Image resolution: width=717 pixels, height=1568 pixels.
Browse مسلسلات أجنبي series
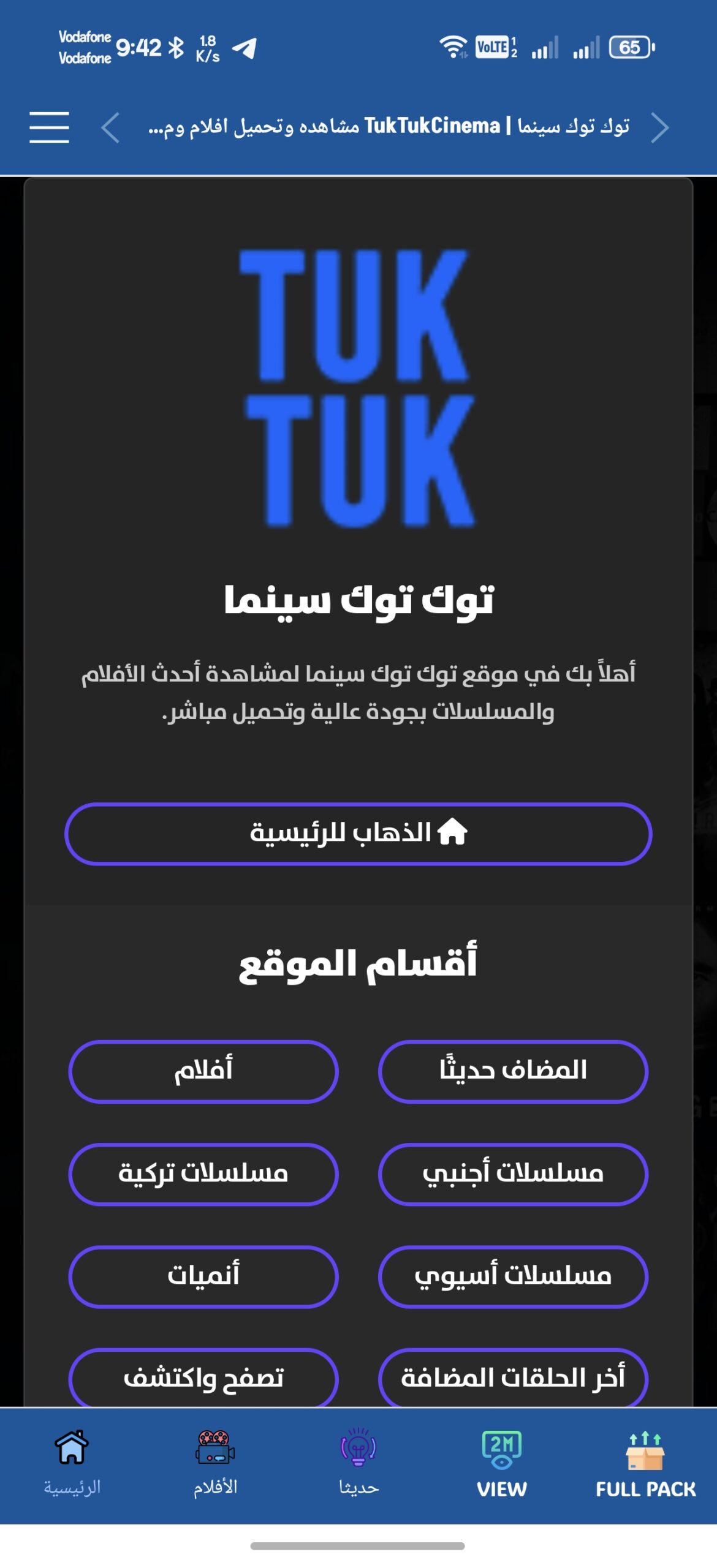[514, 1172]
